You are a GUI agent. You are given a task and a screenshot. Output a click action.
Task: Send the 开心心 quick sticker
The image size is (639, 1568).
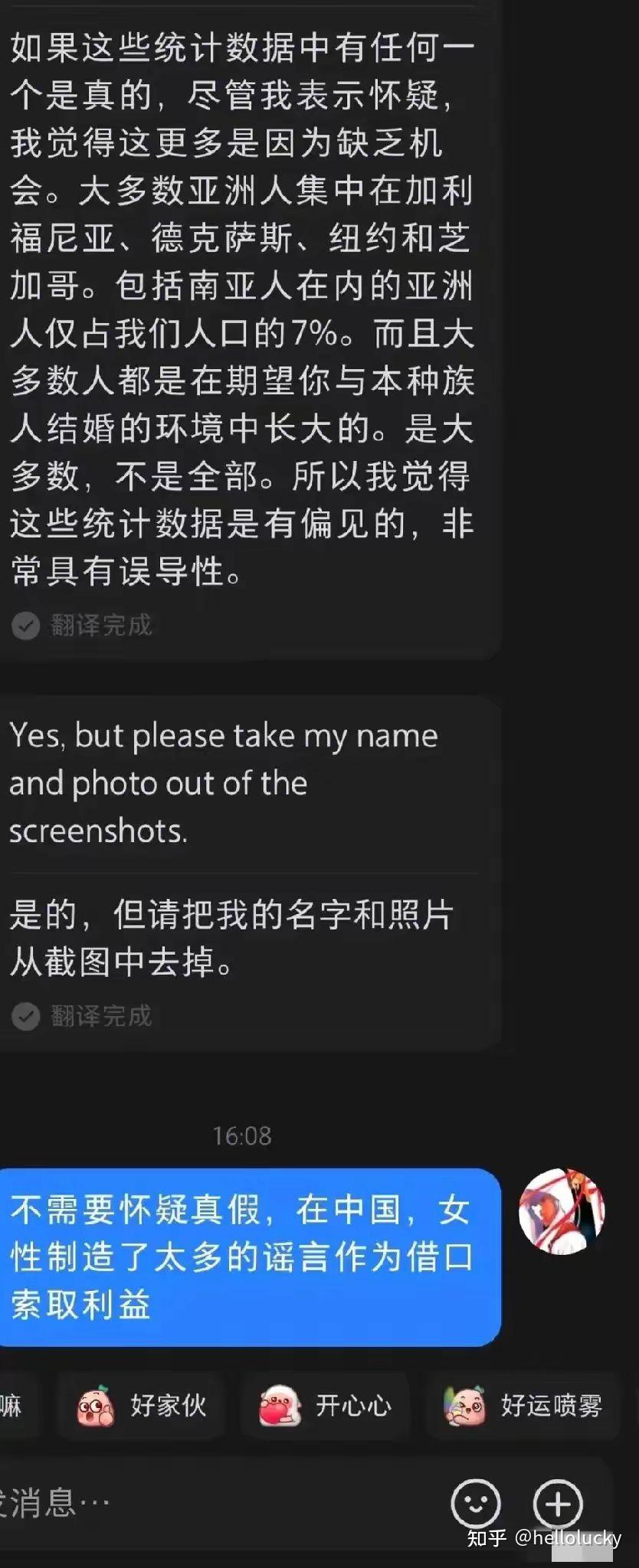point(325,1406)
